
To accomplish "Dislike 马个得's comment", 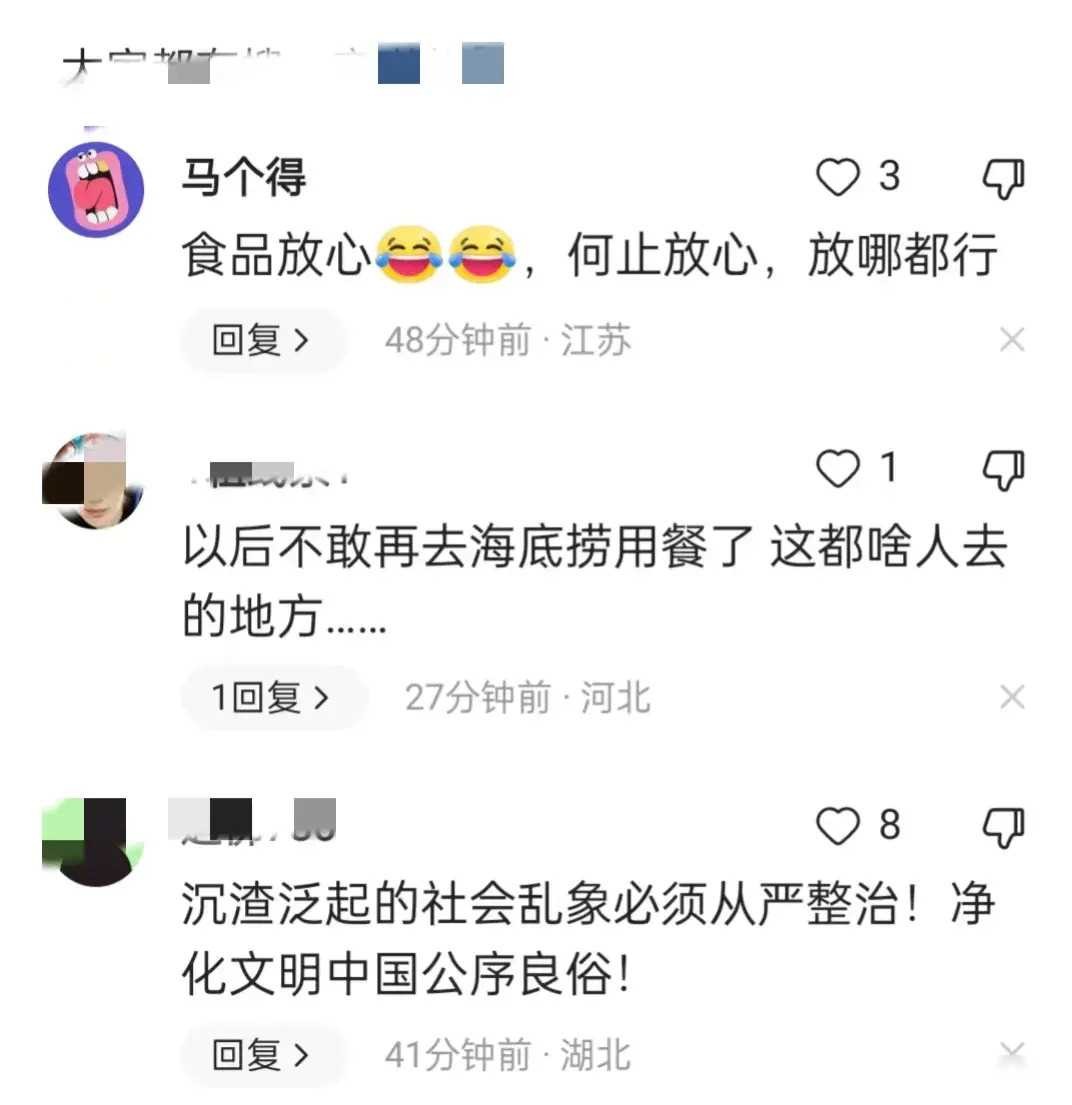I will click(x=1003, y=178).
